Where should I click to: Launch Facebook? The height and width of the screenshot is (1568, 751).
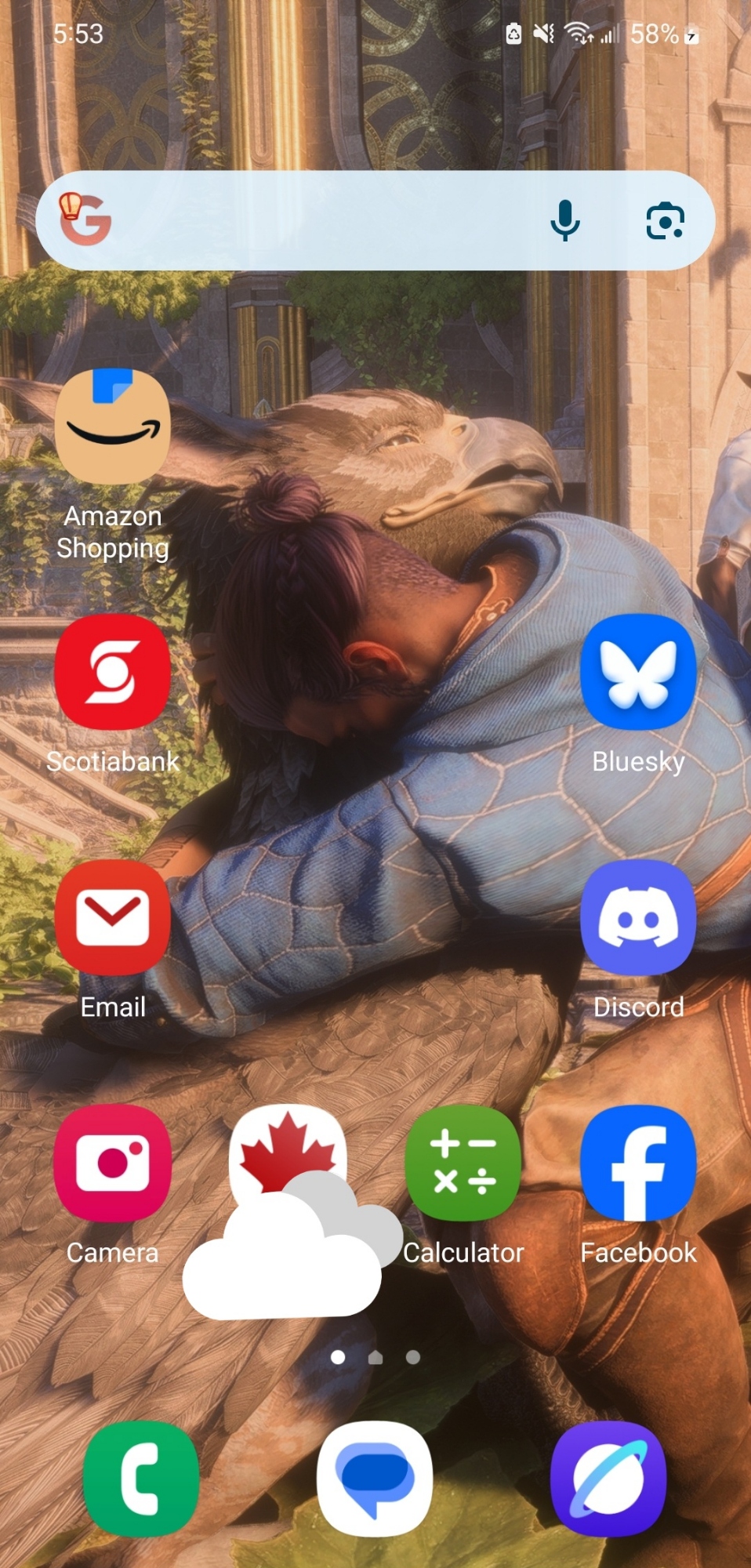638,1163
